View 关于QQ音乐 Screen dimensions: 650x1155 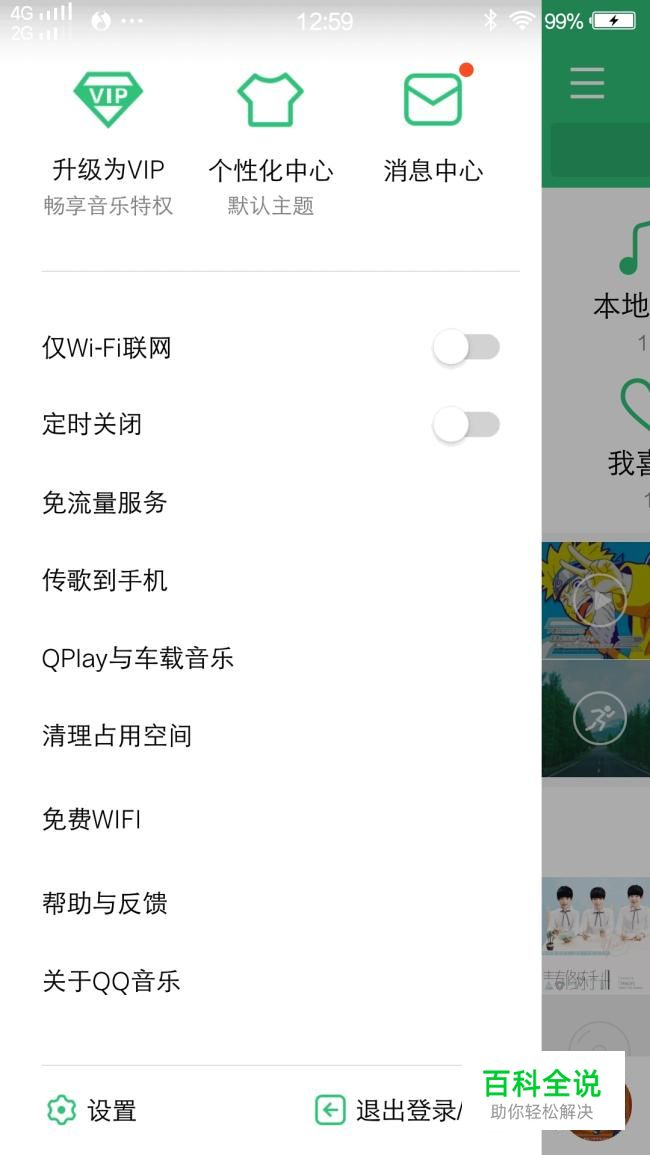280,981
